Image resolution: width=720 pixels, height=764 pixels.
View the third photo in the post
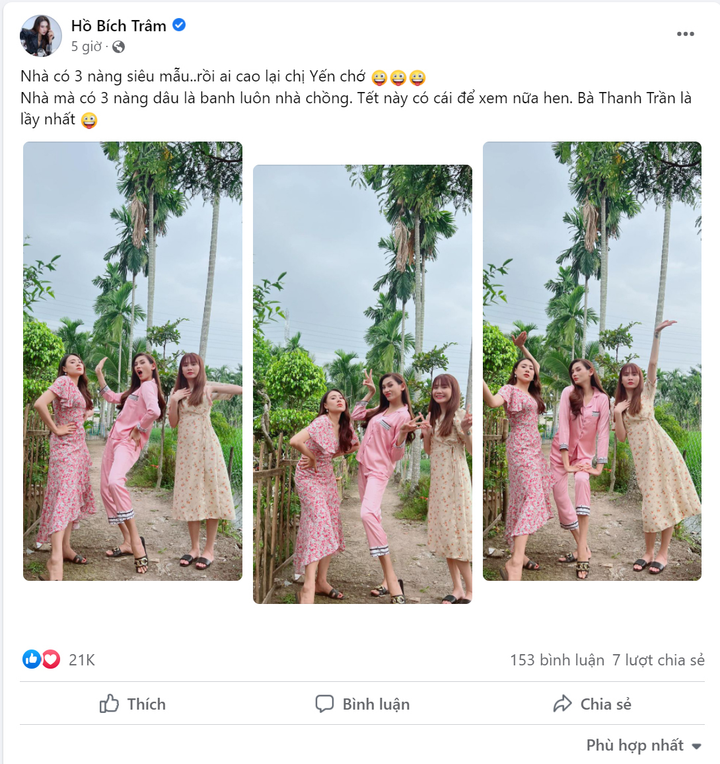(592, 360)
